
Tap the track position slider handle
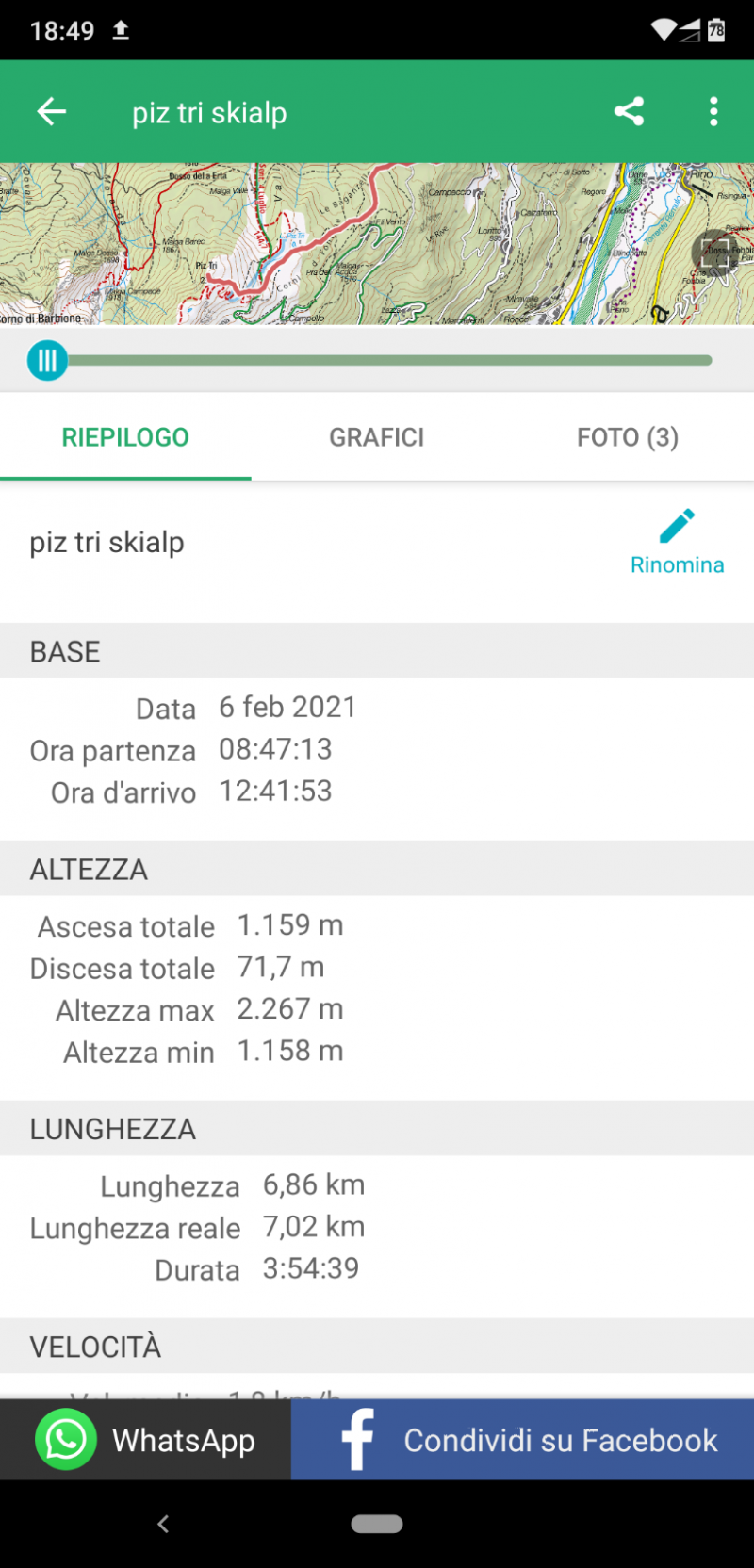pyautogui.click(x=47, y=361)
